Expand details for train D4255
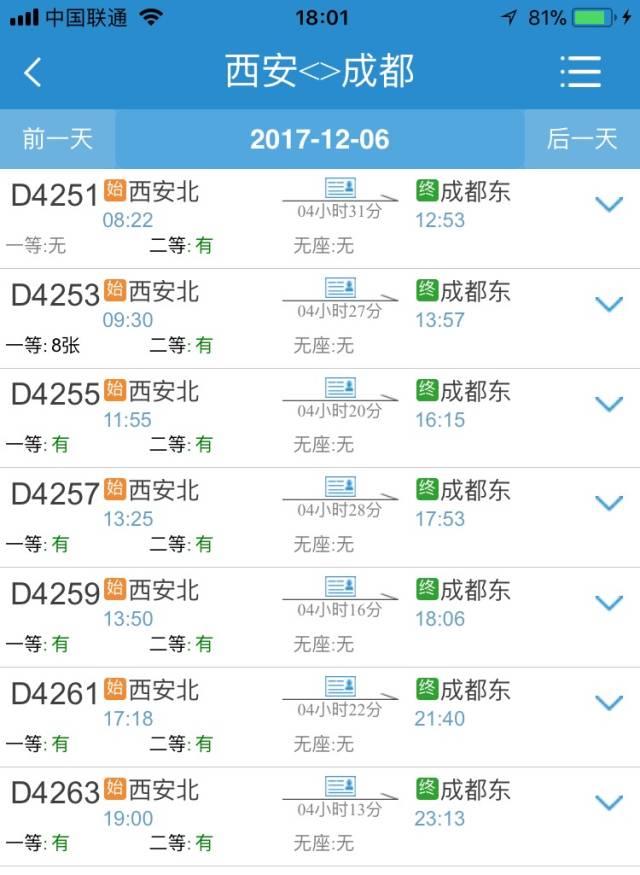The image size is (640, 875). (609, 403)
